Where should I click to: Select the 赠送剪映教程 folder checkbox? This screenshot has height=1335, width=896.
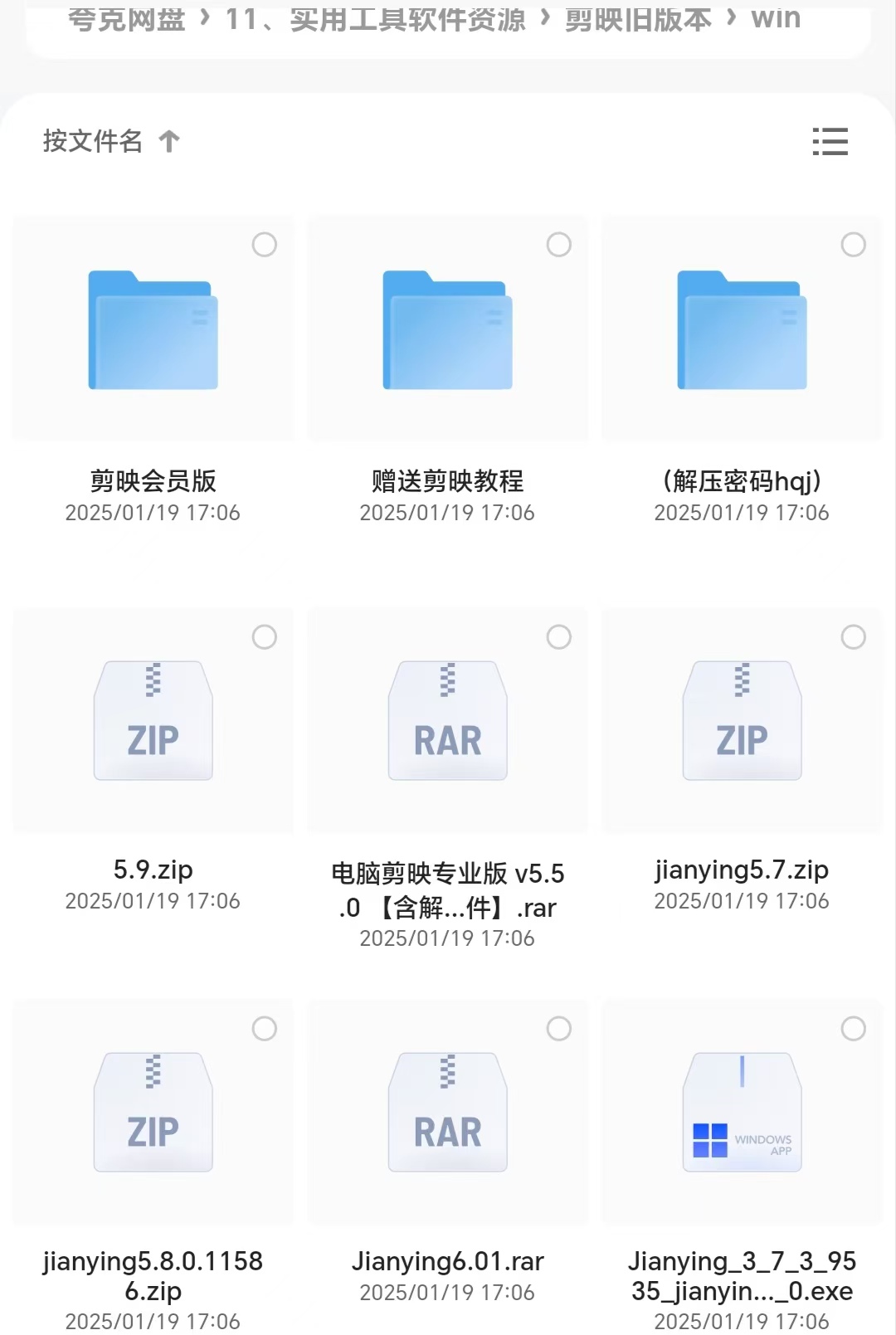559,245
